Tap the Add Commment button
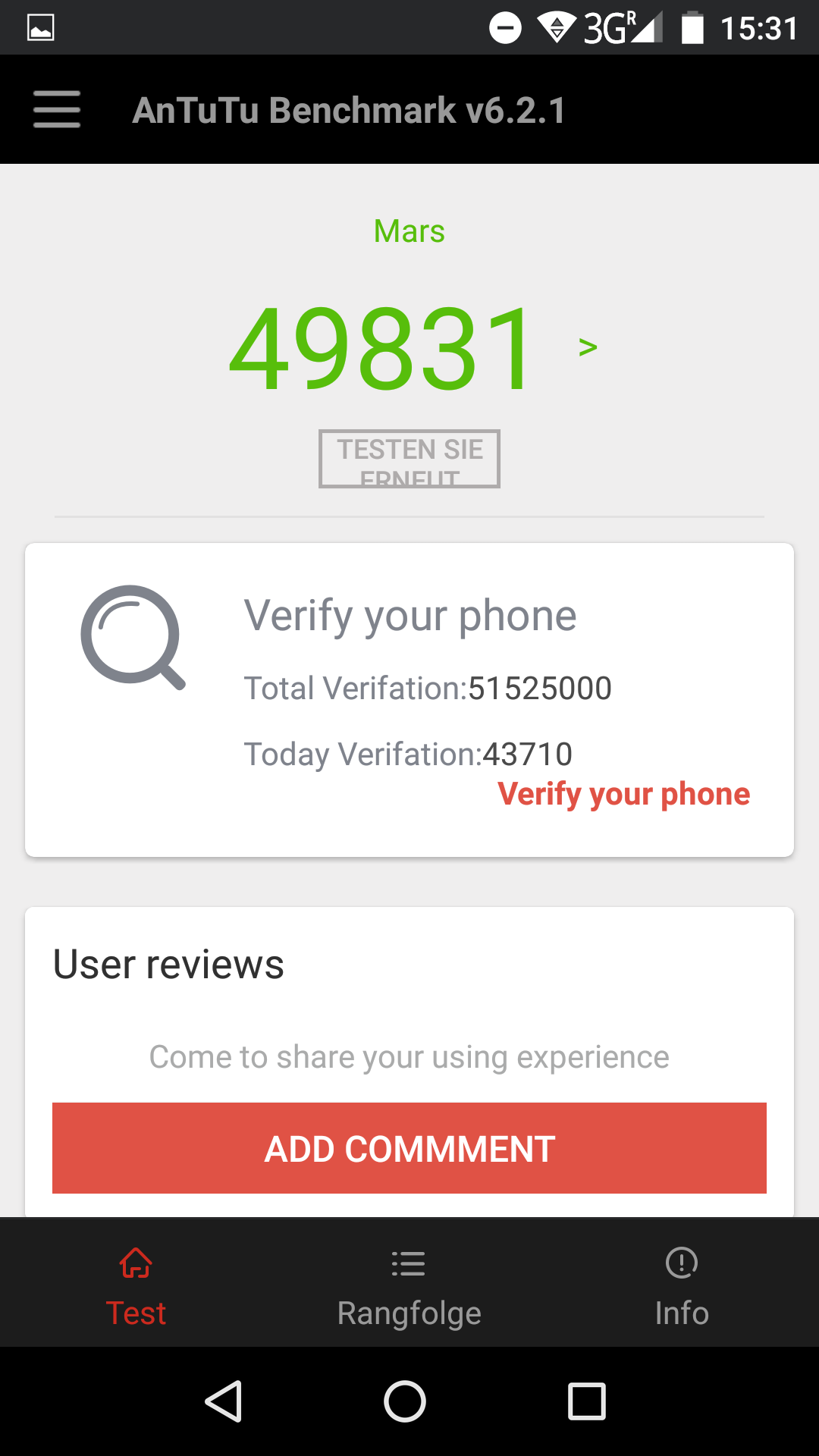 tap(409, 1148)
